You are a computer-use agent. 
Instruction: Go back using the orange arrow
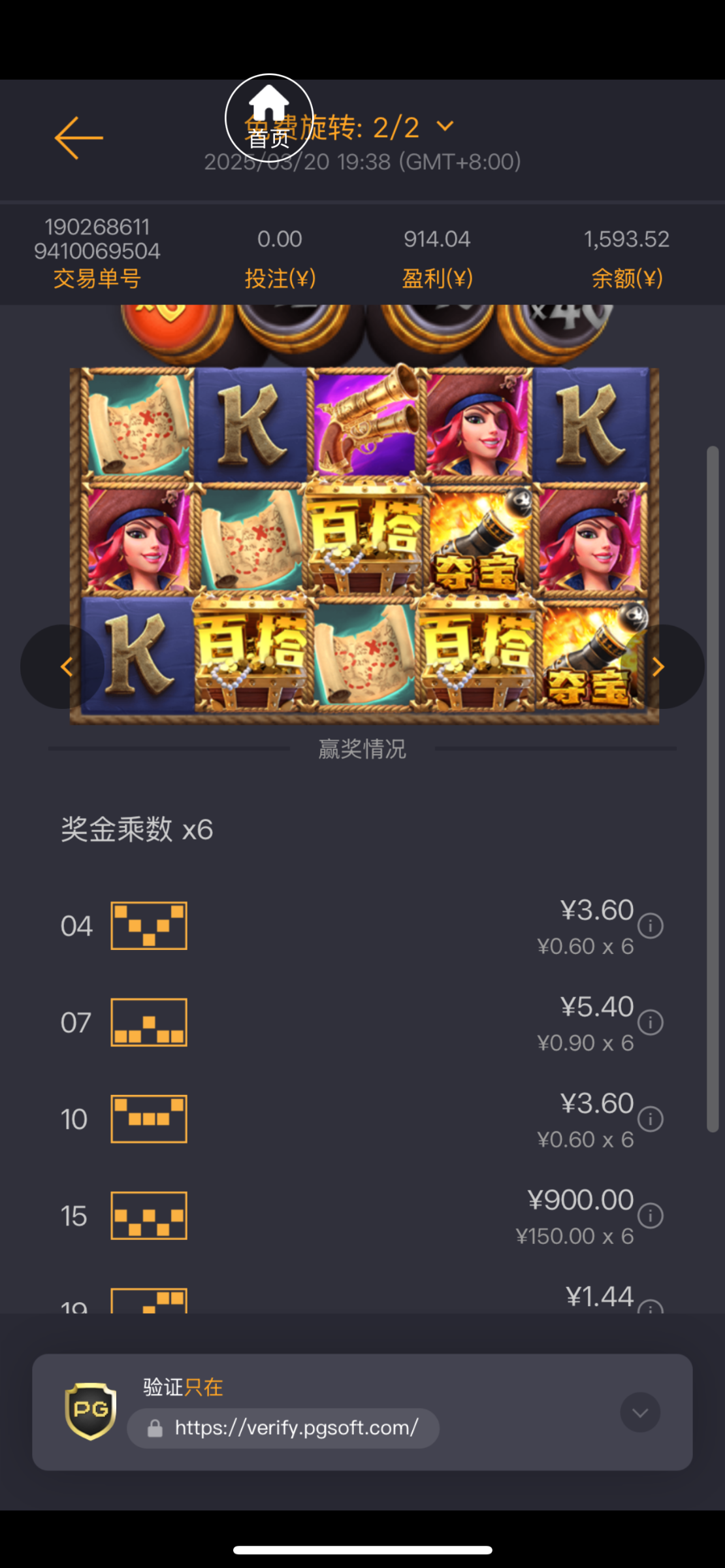[x=78, y=138]
